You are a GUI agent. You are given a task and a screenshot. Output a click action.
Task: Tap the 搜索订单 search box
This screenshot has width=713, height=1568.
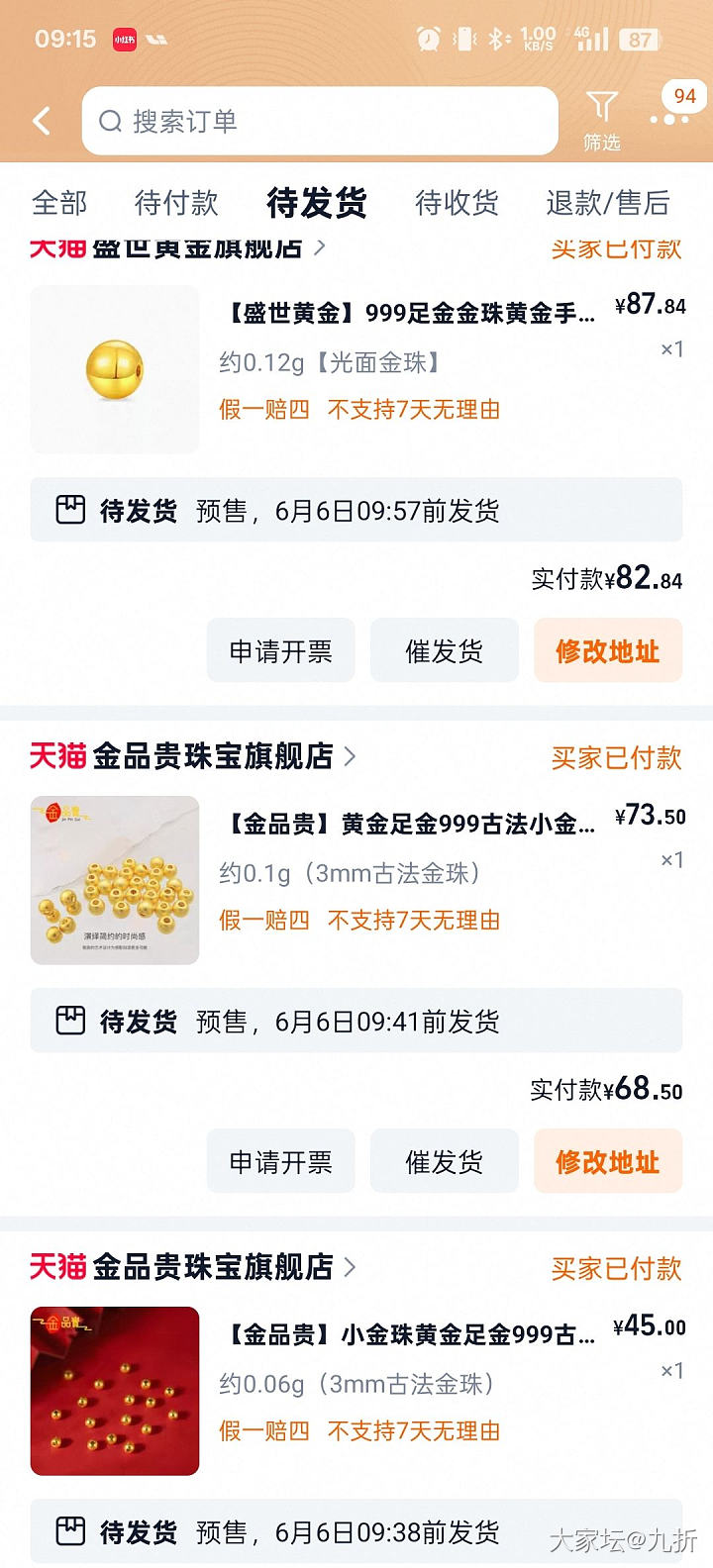319,122
